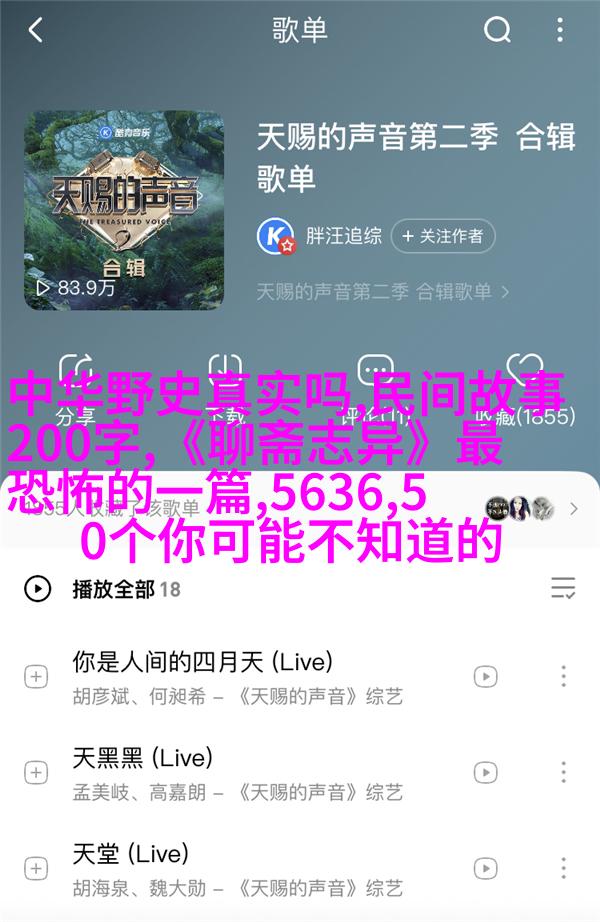This screenshot has height=922, width=600.
Task: Watch the video for 天堂 (Live)
Action: click(485, 868)
